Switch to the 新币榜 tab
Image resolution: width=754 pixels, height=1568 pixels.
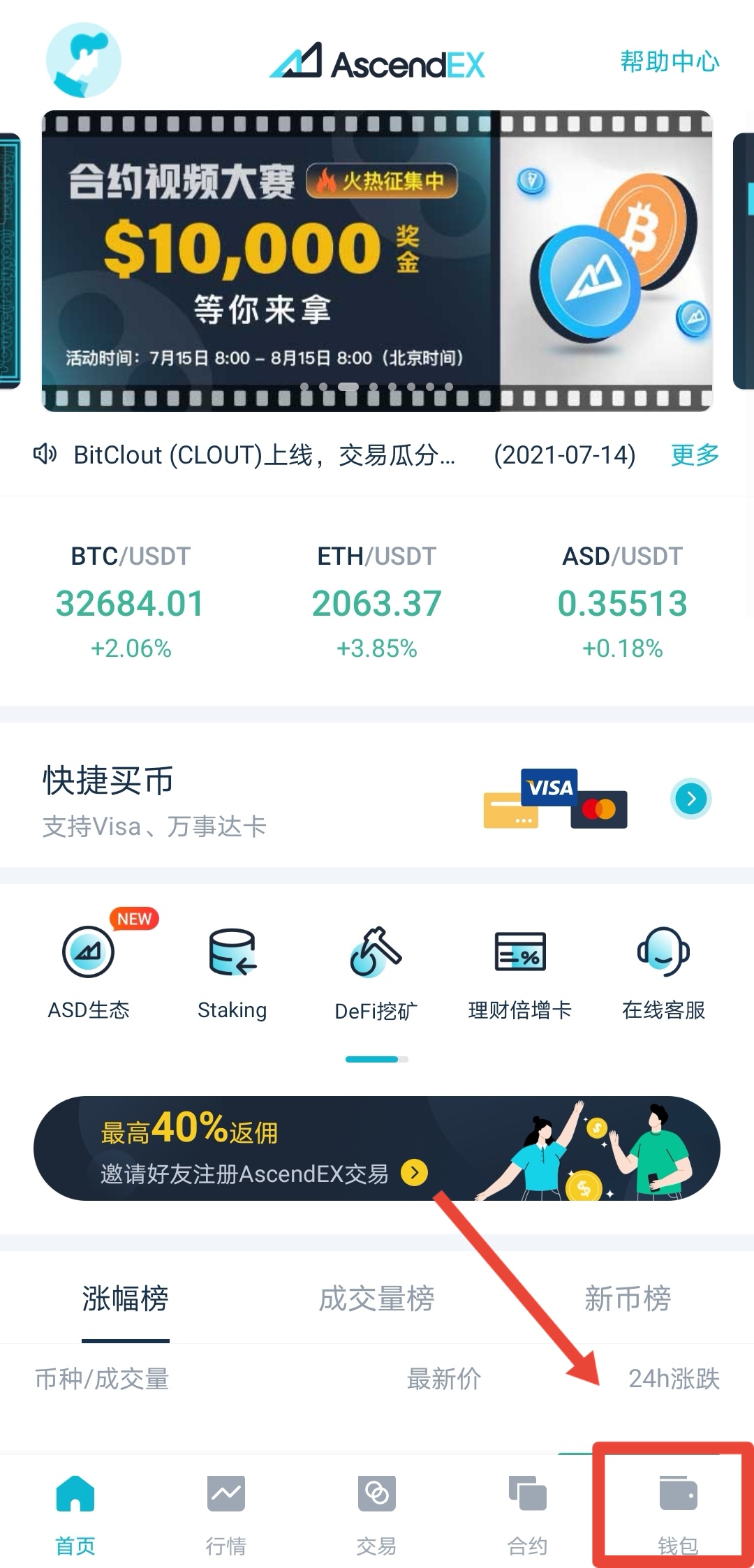click(628, 1299)
